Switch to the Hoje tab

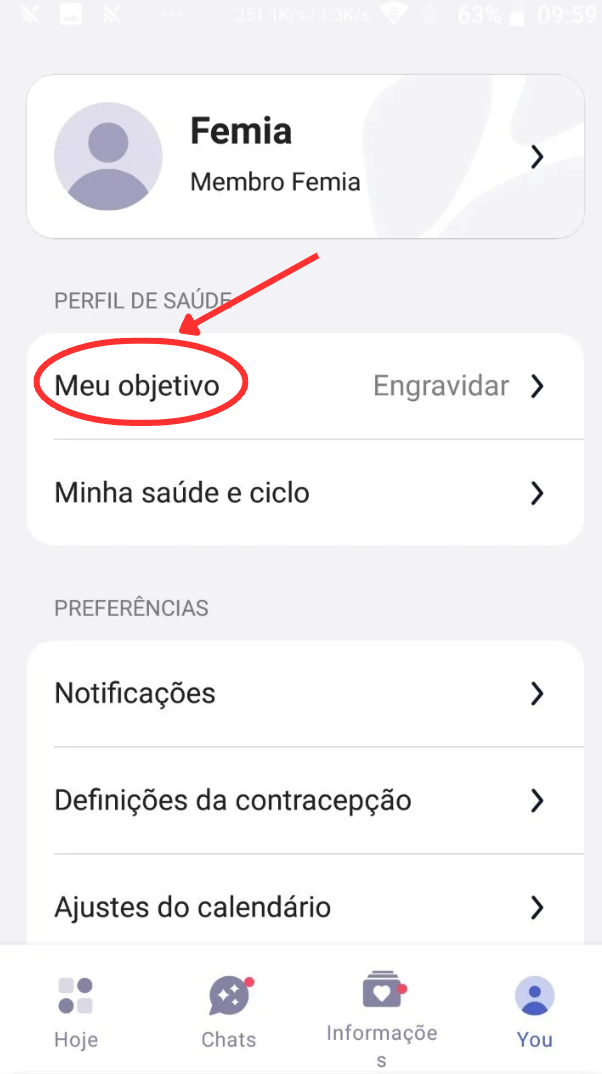coord(76,1012)
